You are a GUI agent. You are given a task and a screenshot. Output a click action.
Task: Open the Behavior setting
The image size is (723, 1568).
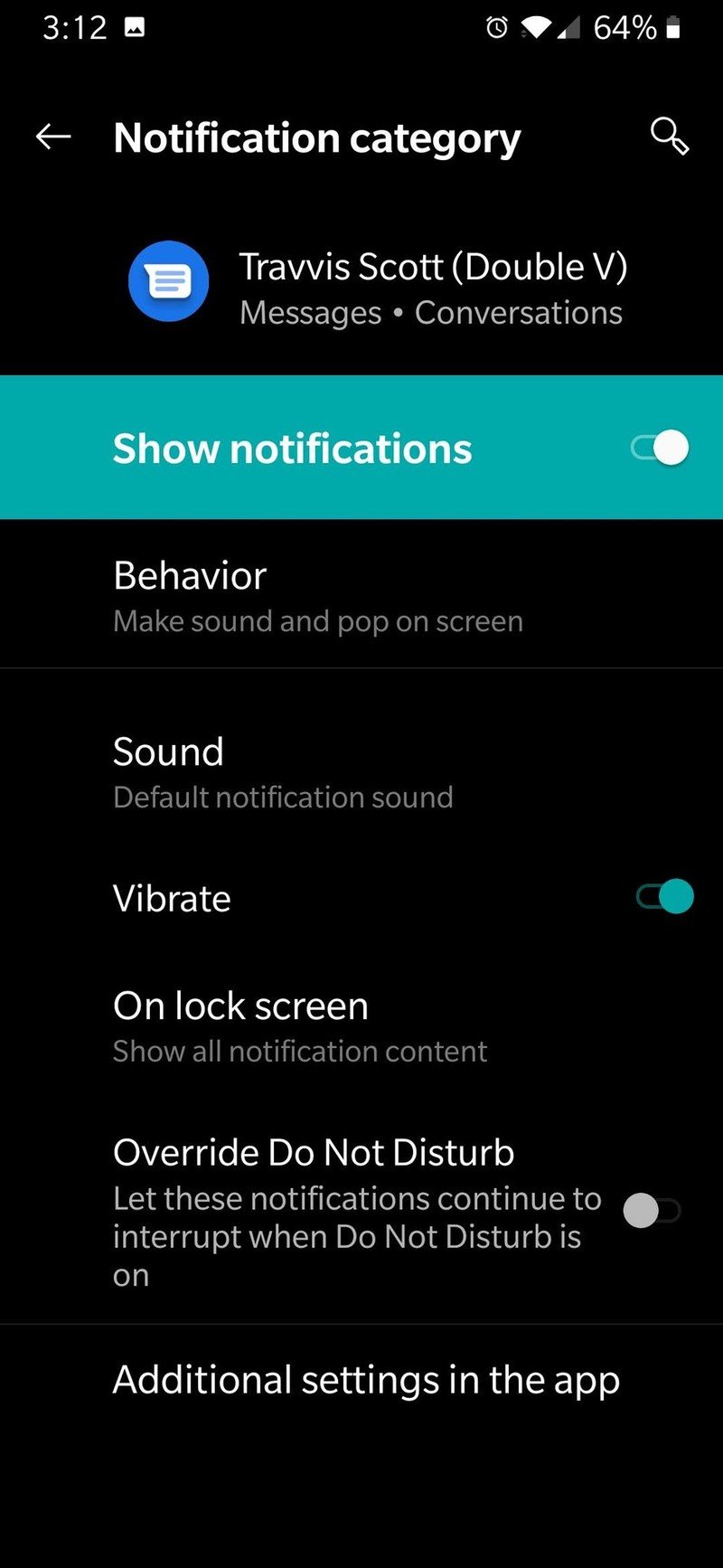click(x=316, y=596)
